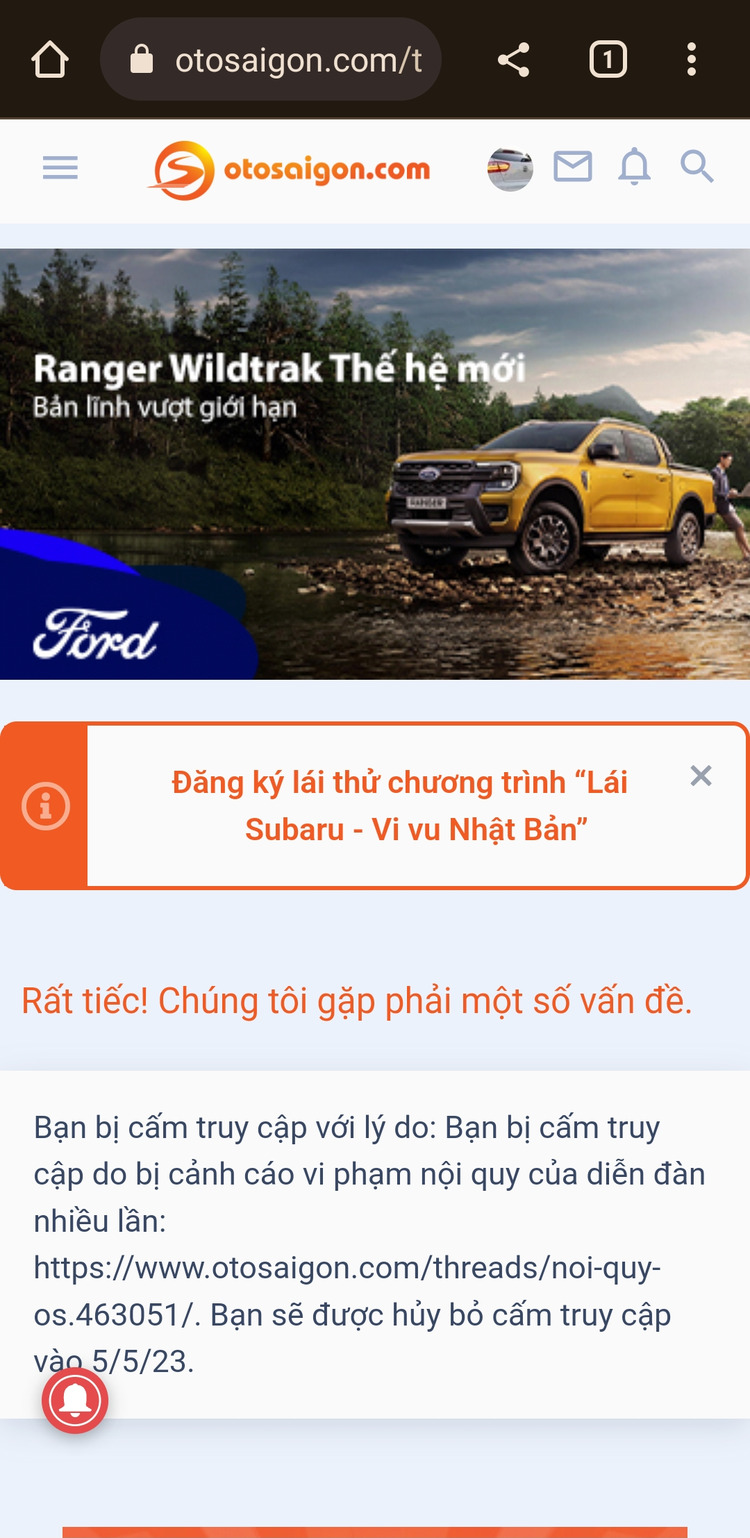Open the site hamburger menu
The height and width of the screenshot is (1538, 750).
pos(60,168)
